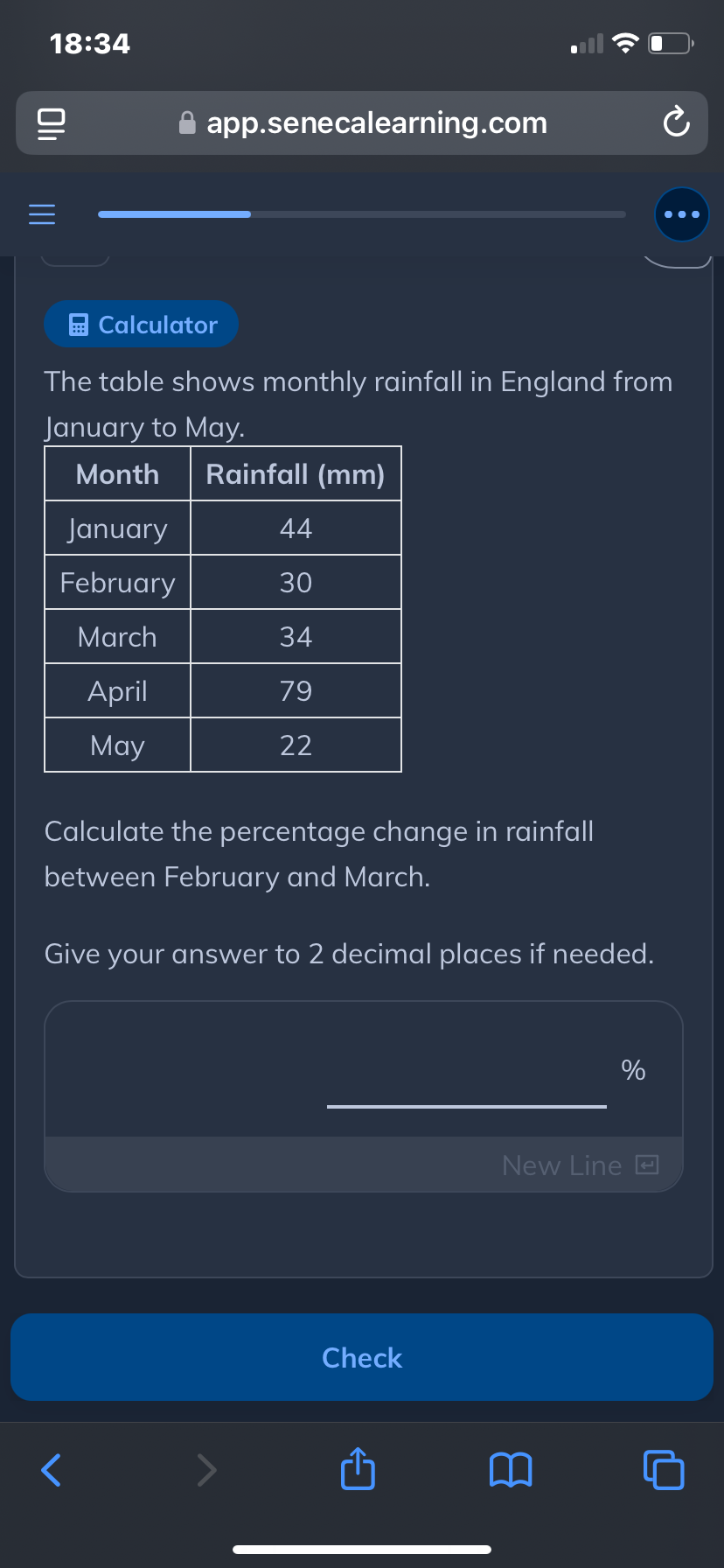Screen dimensions: 724x1568
Task: Reload the page
Action: pyautogui.click(x=676, y=123)
